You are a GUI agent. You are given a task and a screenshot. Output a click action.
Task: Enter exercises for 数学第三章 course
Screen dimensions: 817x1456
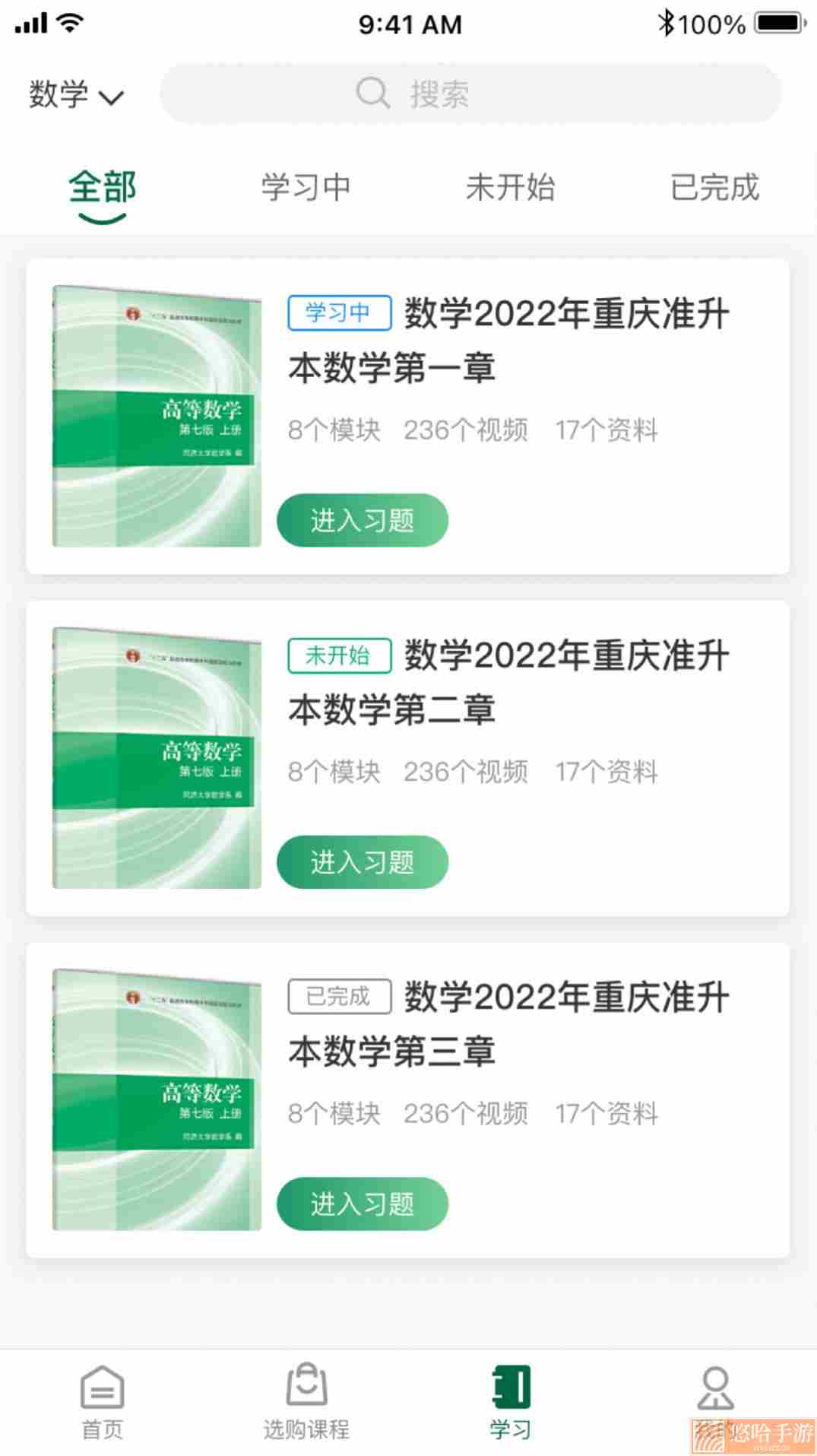(x=363, y=1204)
